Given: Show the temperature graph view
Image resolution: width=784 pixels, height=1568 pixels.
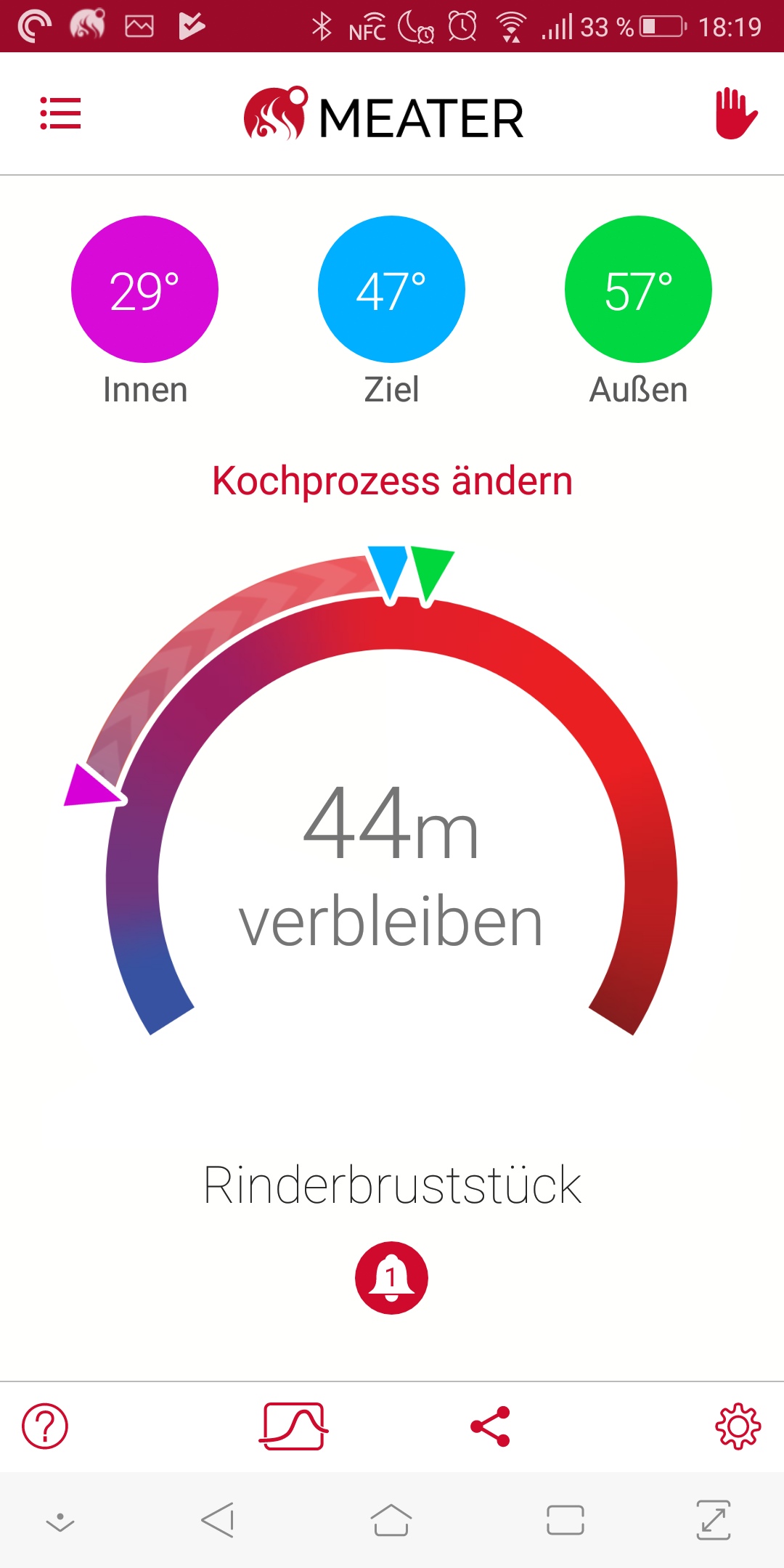Looking at the screenshot, I should [x=293, y=1426].
